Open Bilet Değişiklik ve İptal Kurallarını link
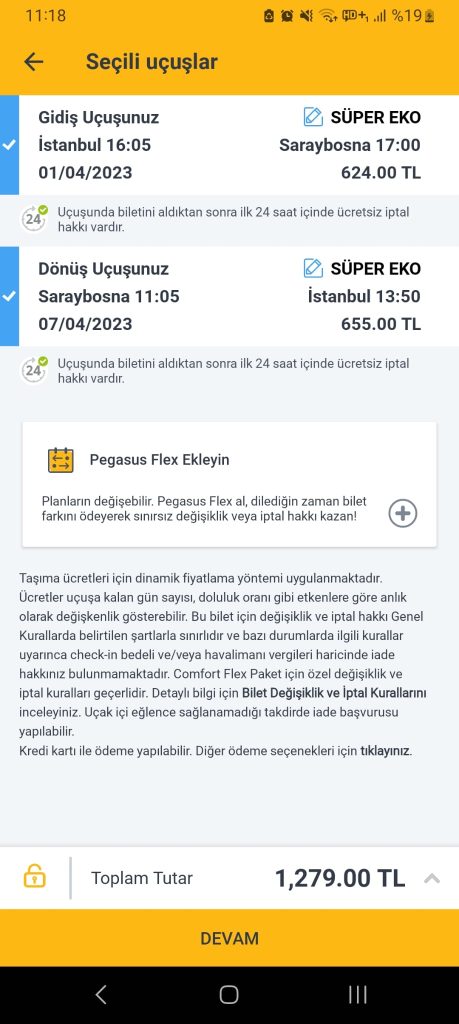 point(334,693)
